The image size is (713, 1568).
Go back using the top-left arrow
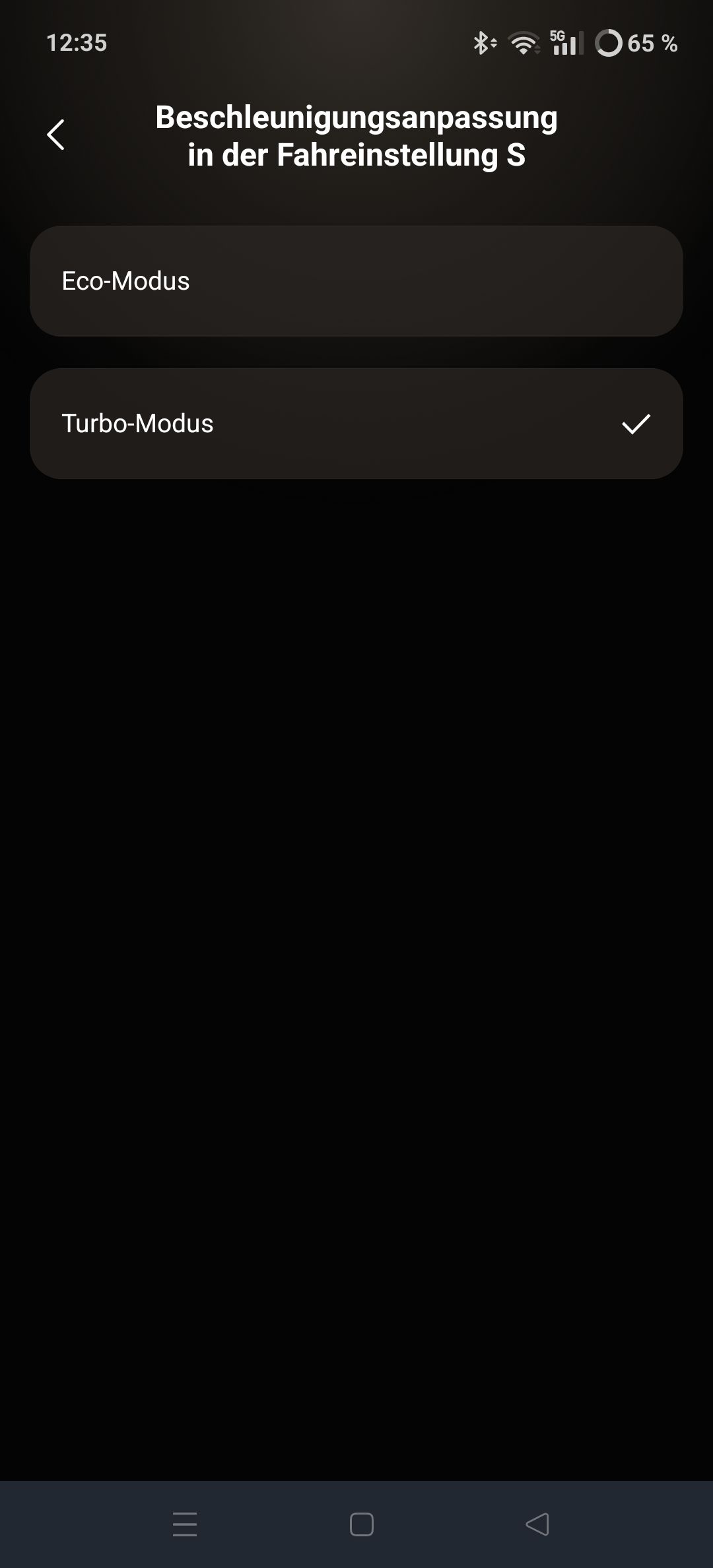(56, 135)
